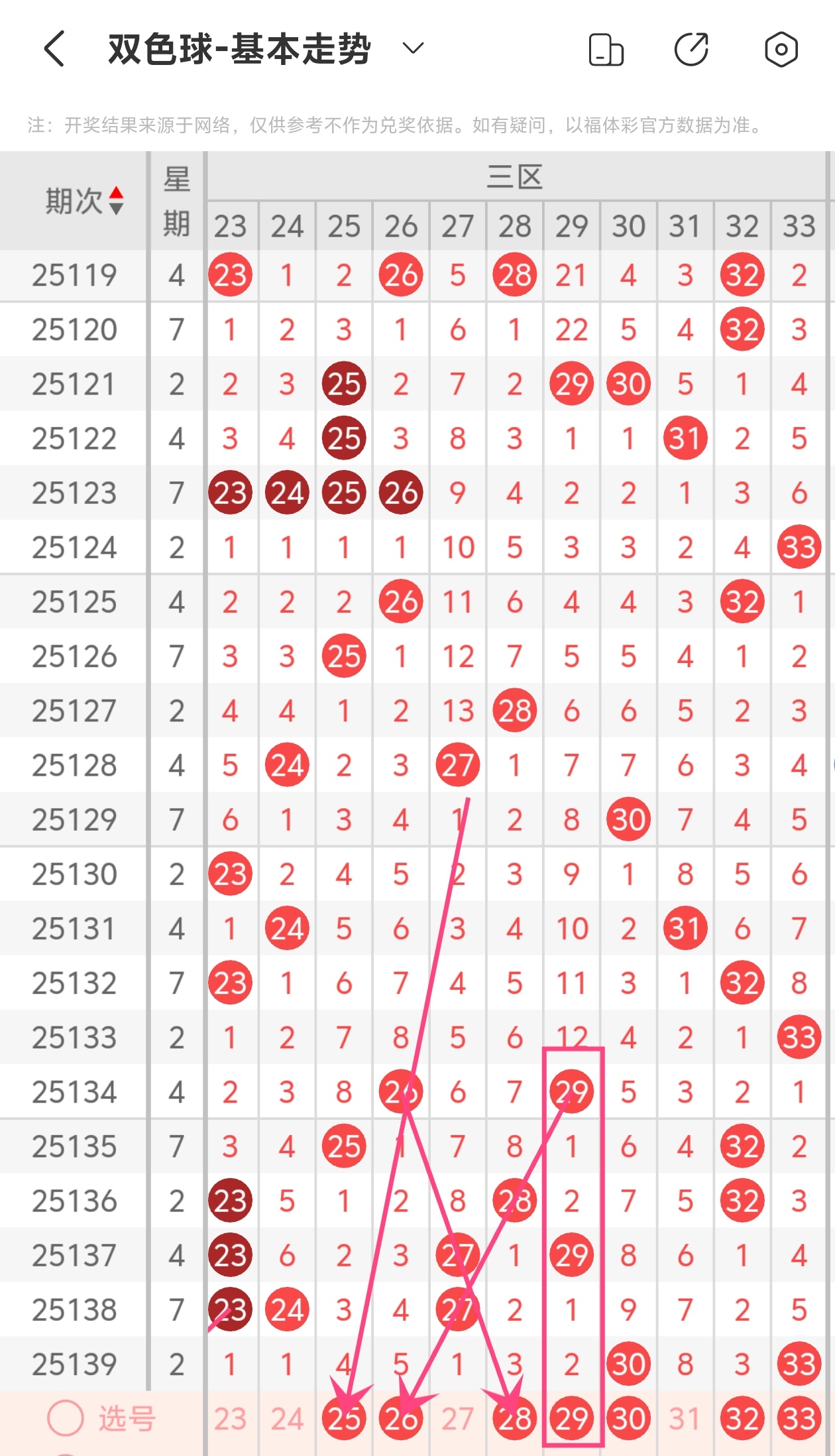Switch the screen orientation or layout icon

pos(606,50)
